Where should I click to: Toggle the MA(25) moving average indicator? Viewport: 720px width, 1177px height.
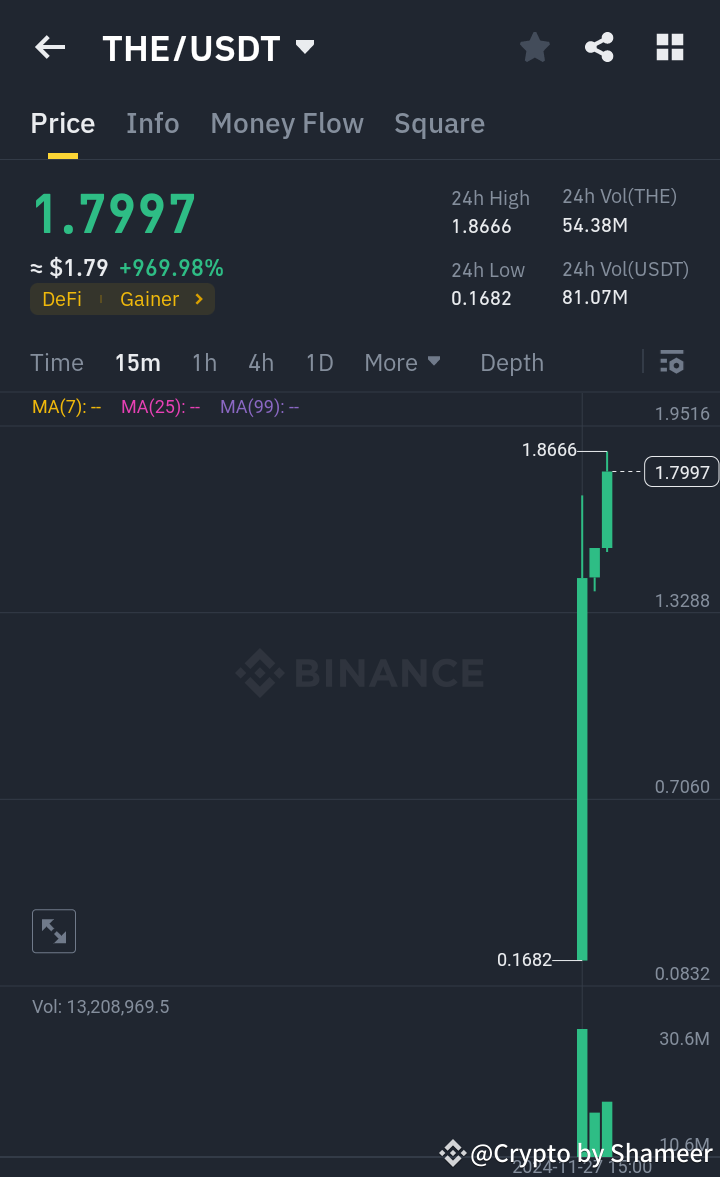pos(159,407)
